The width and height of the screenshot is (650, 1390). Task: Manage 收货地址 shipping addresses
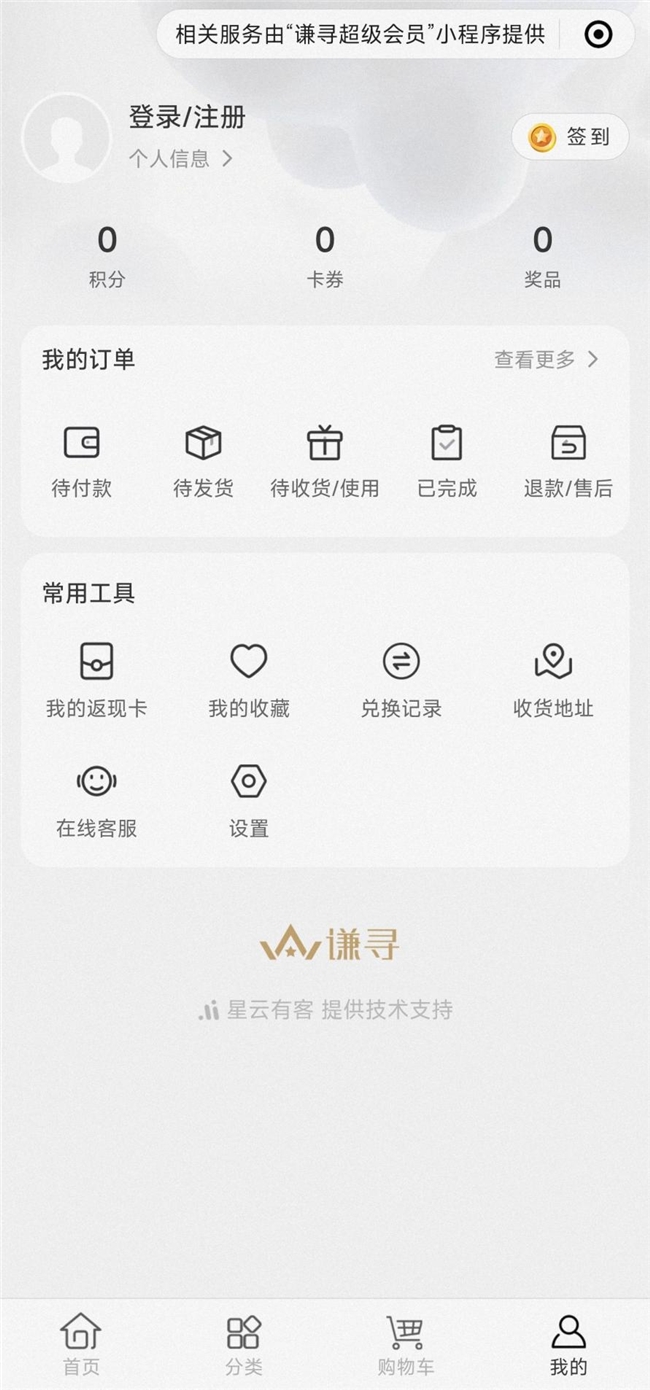553,680
